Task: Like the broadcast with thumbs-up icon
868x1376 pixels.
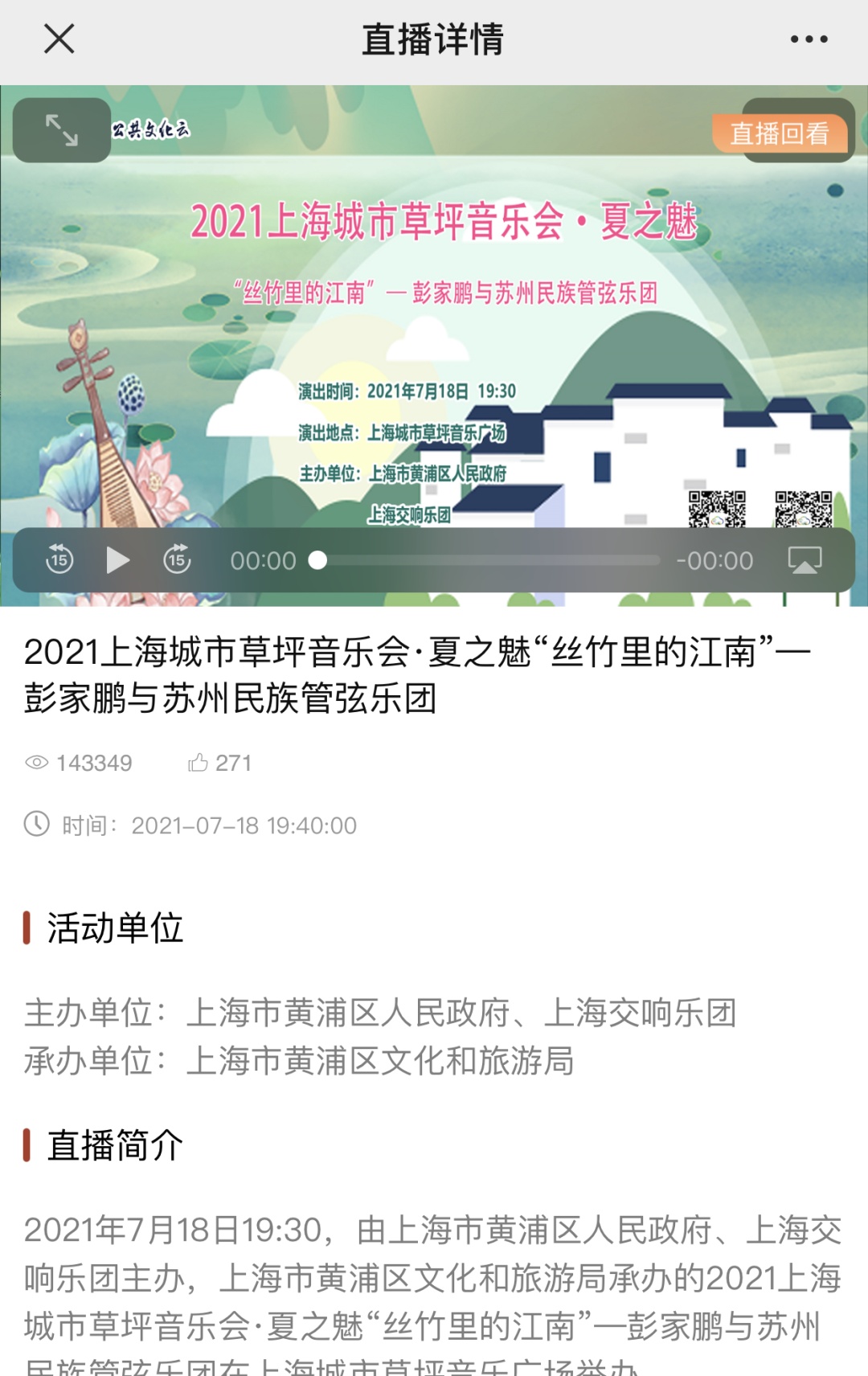Action: 198,762
